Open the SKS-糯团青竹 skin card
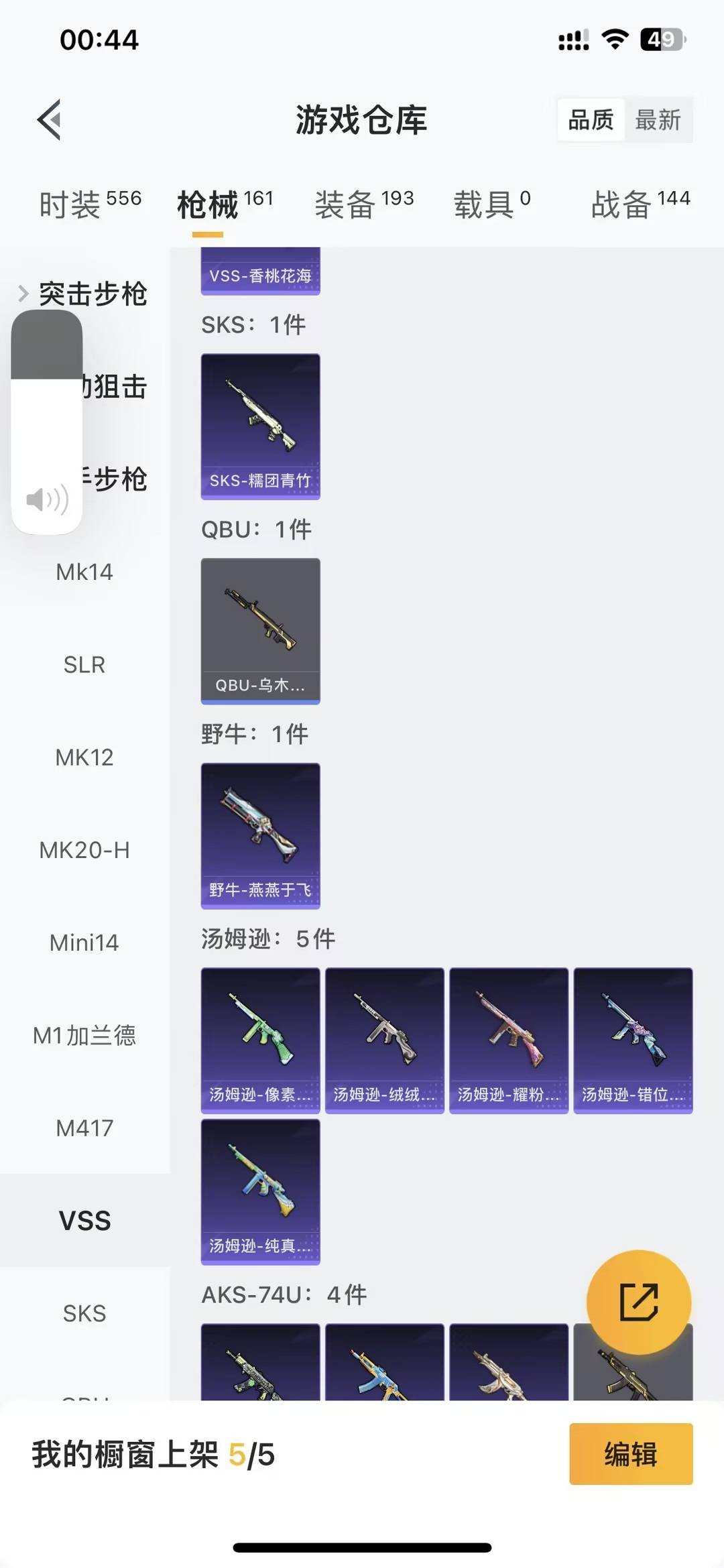The image size is (724, 1568). click(x=260, y=426)
